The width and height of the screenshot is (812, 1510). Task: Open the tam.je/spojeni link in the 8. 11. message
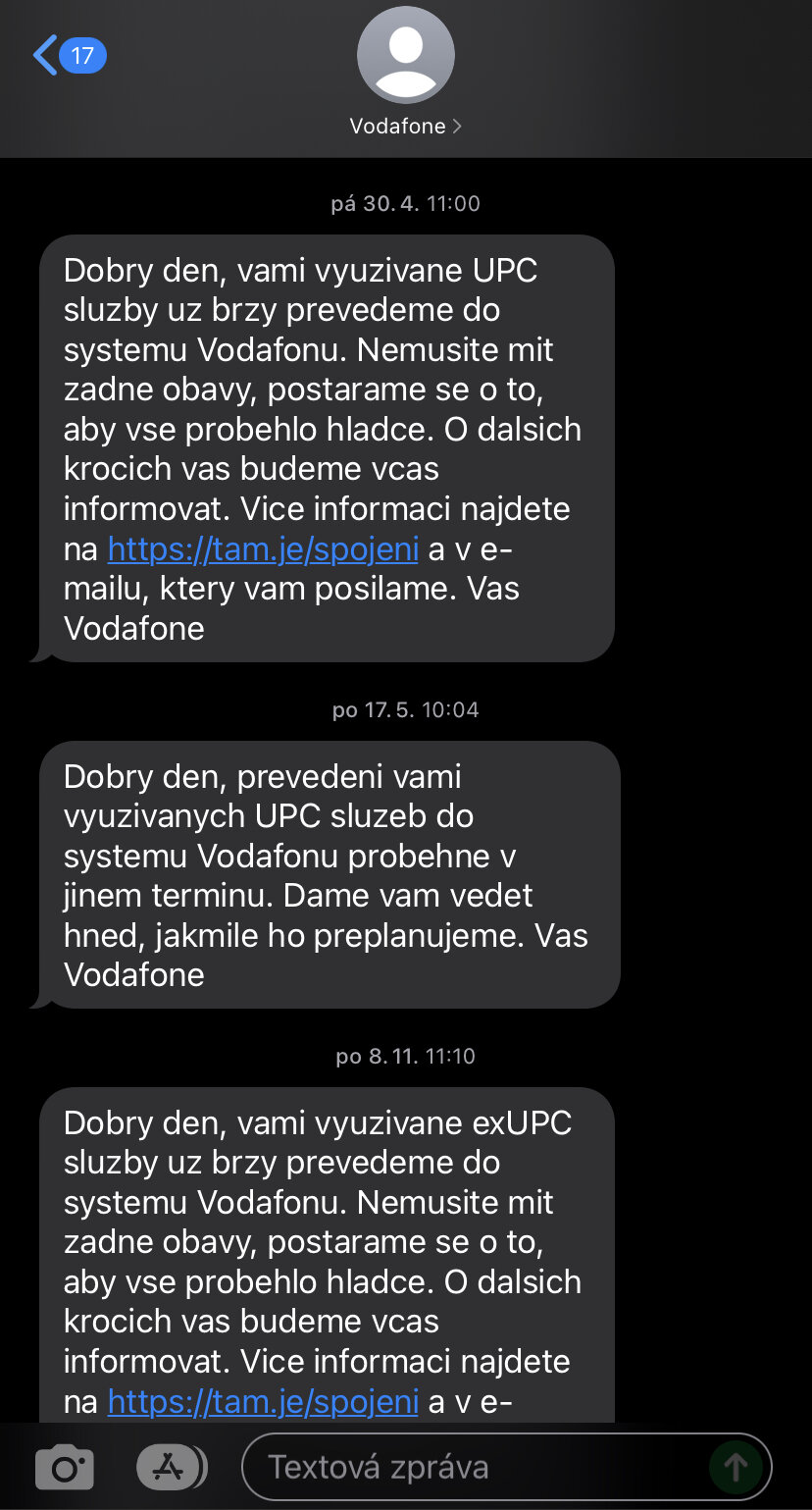click(263, 1401)
